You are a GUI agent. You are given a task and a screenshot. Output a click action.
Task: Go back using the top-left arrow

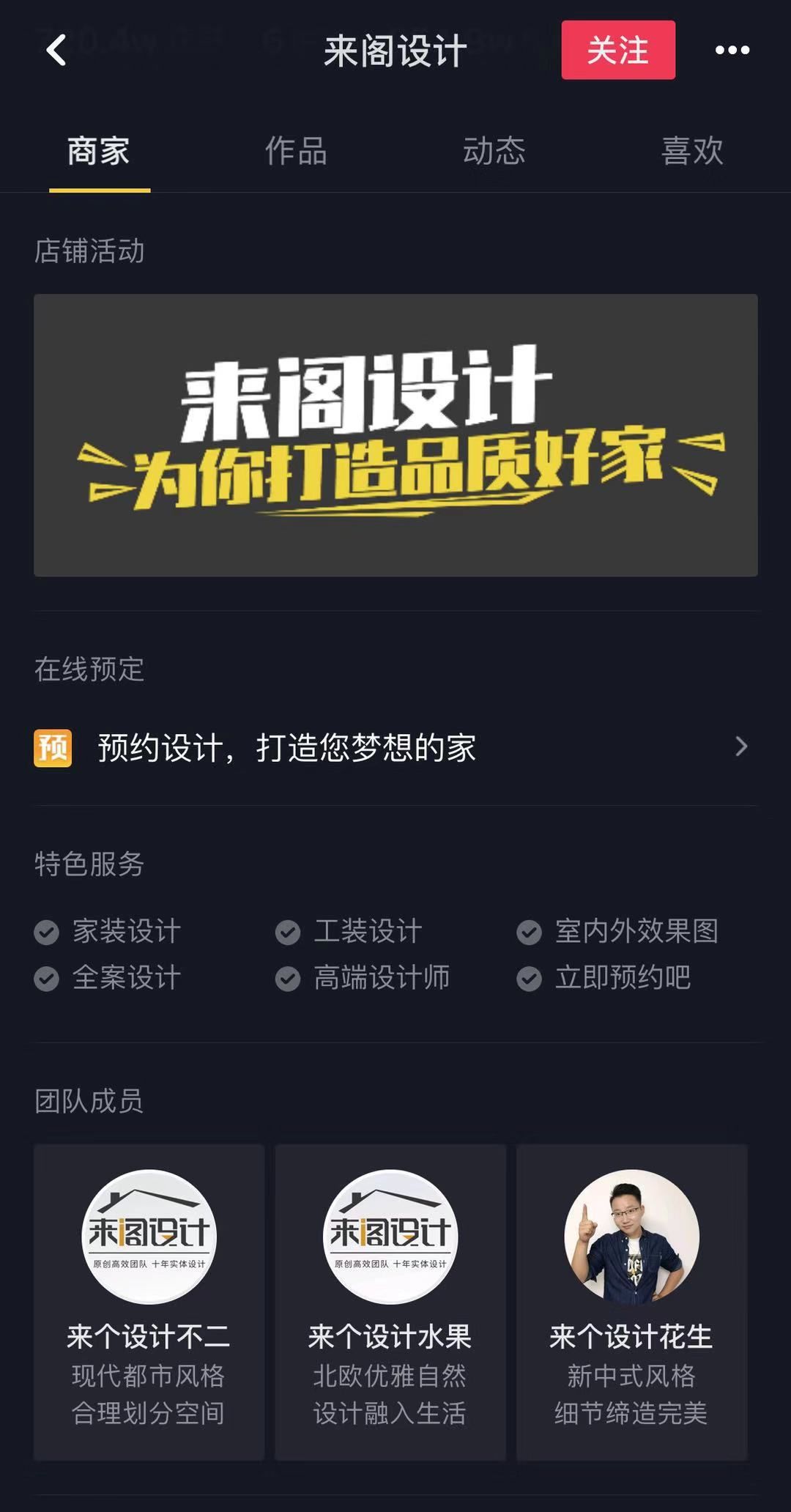(x=56, y=51)
